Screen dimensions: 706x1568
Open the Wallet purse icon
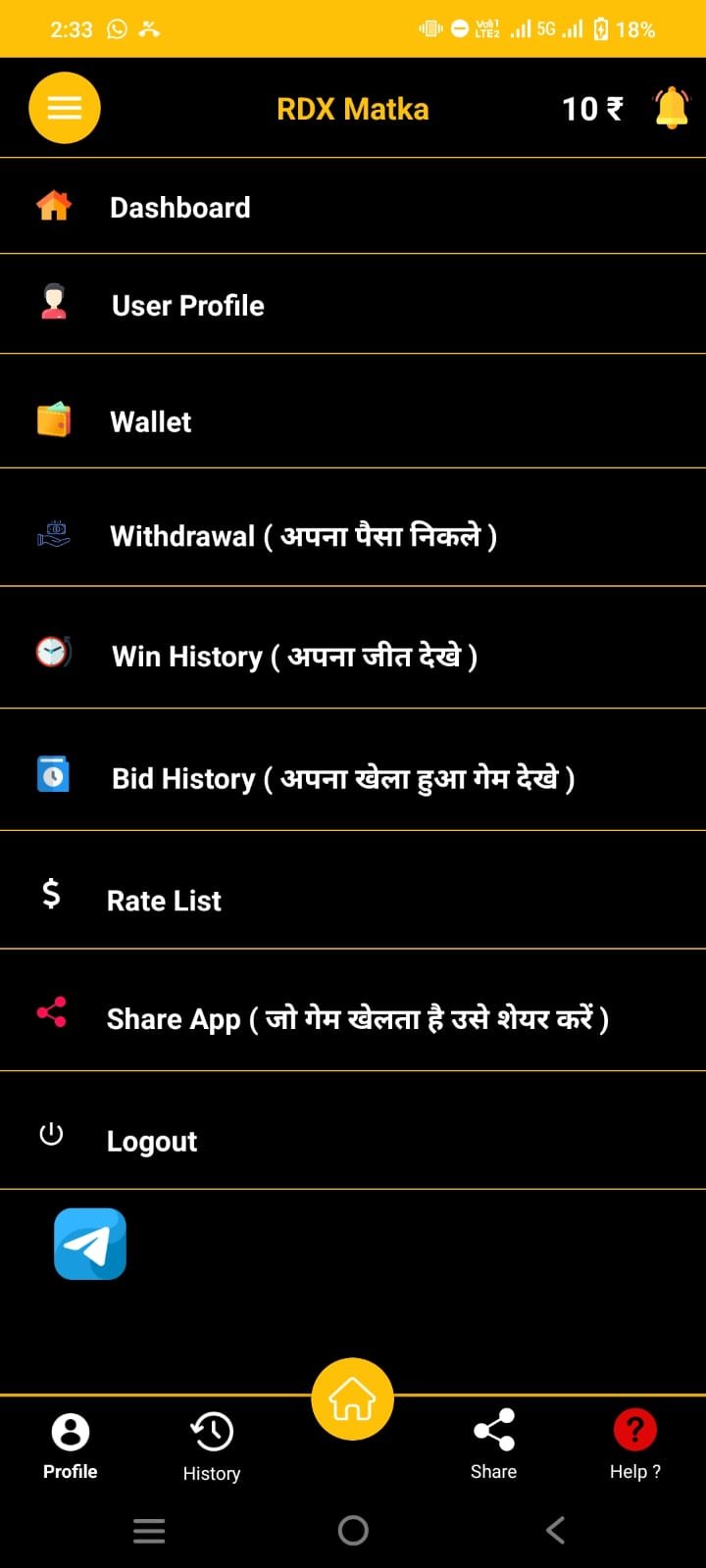(53, 418)
